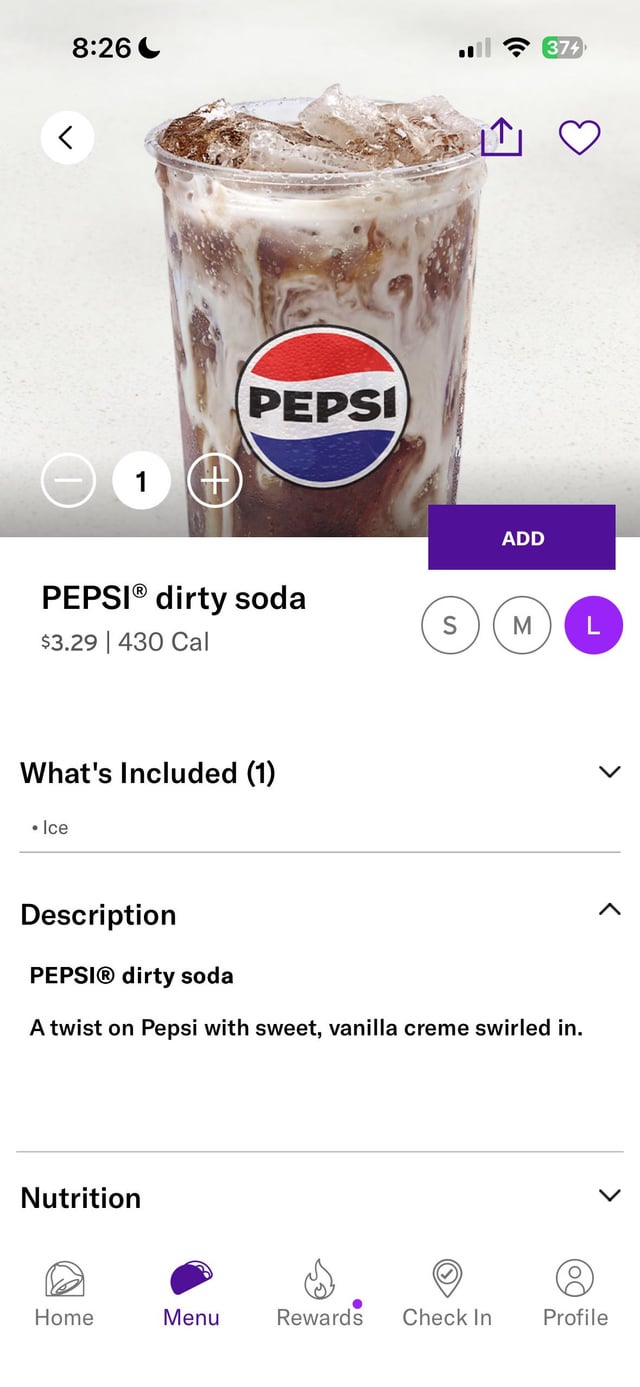Collapse the Description section
Image resolution: width=640 pixels, height=1387 pixels.
609,909
